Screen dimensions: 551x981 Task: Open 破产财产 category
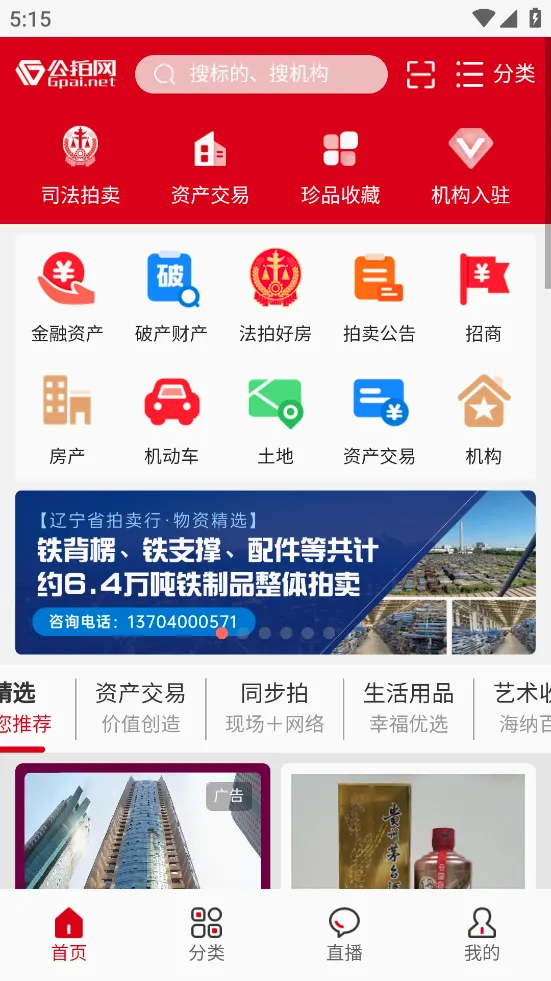click(x=171, y=297)
